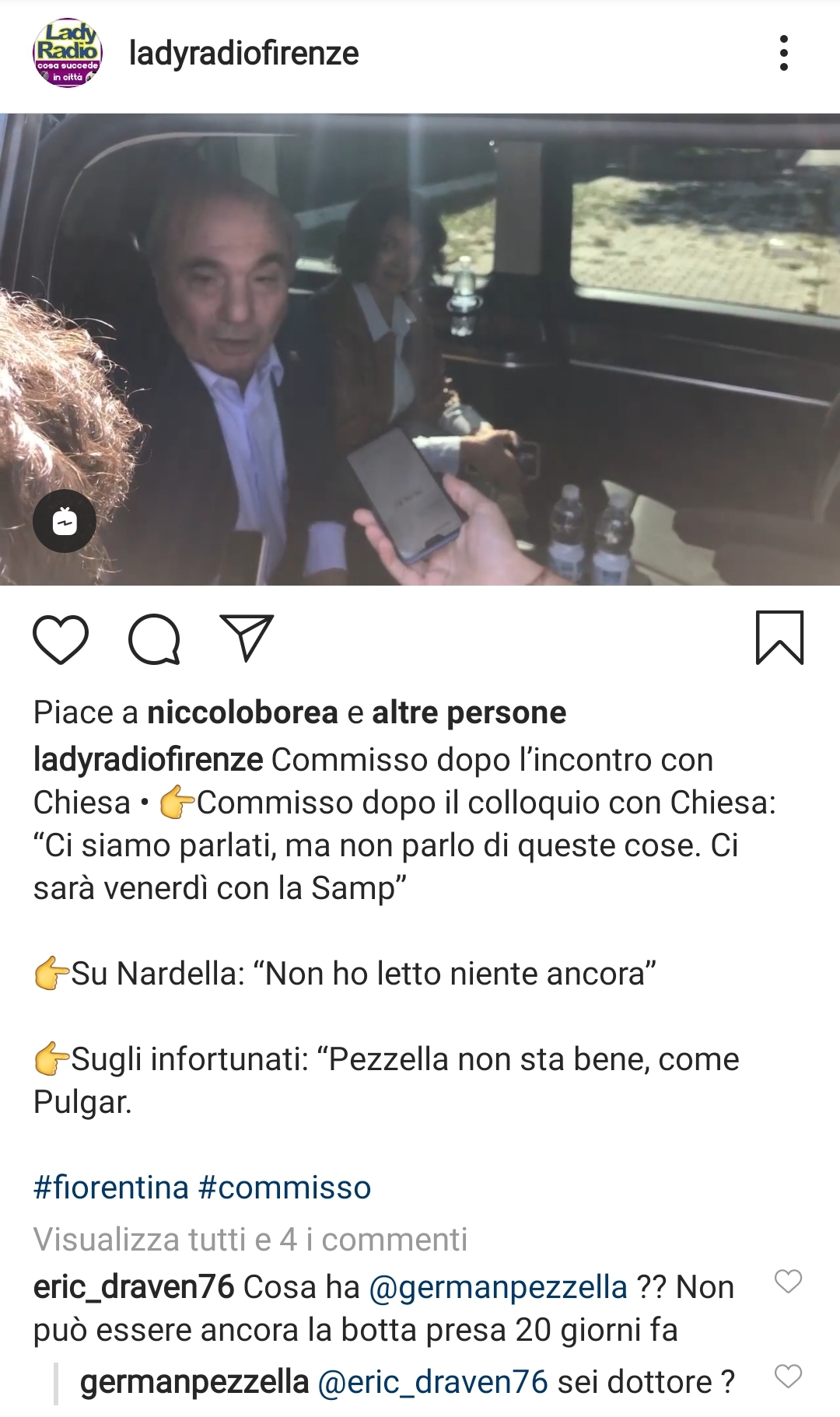This screenshot has width=840, height=1417.
Task: Open the #fiorentina hashtag
Action: [111, 1188]
